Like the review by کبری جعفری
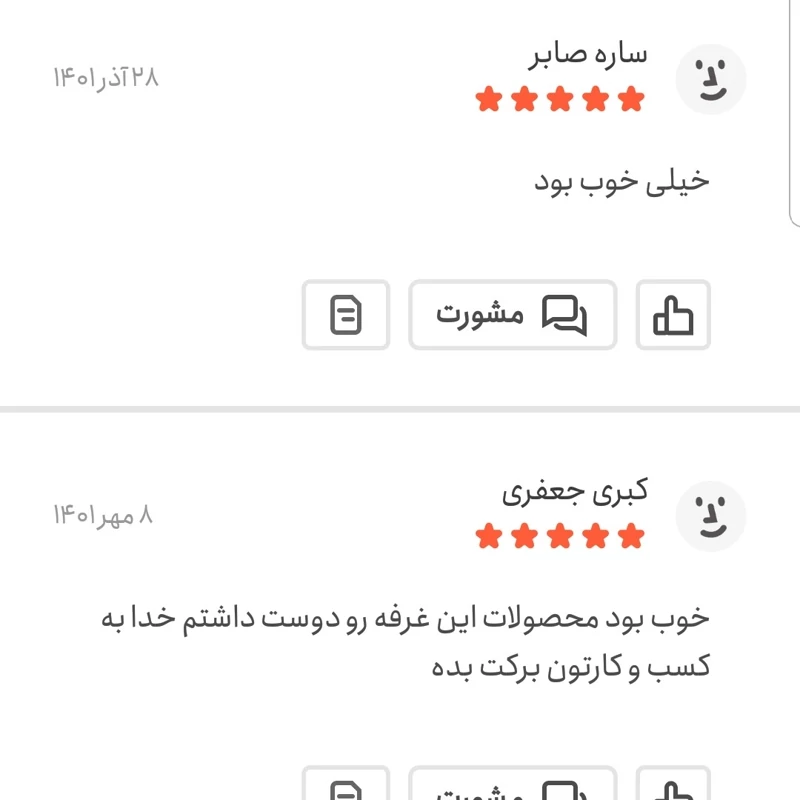Screen dimensions: 800x800 673,786
